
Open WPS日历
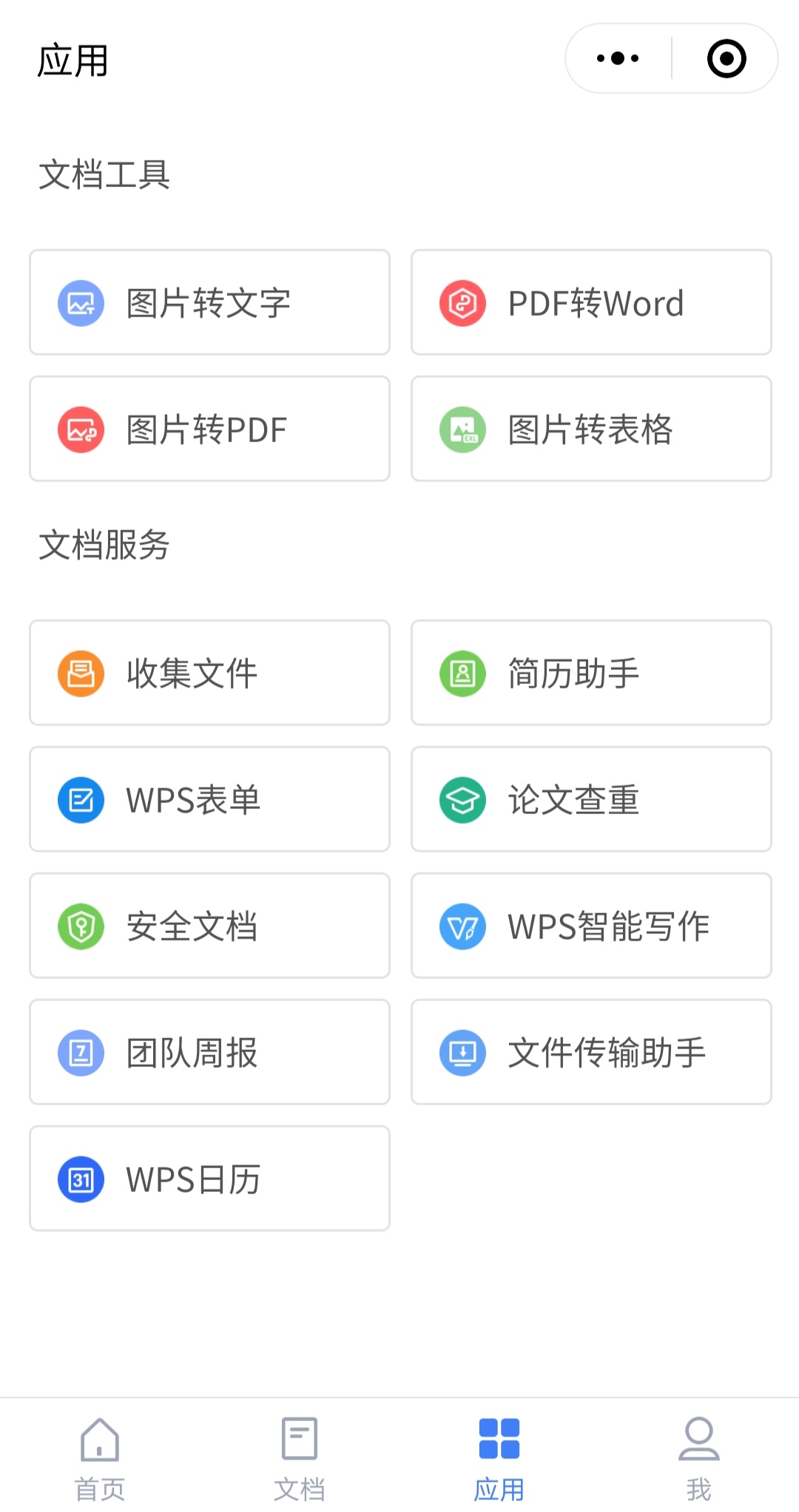(x=209, y=1179)
